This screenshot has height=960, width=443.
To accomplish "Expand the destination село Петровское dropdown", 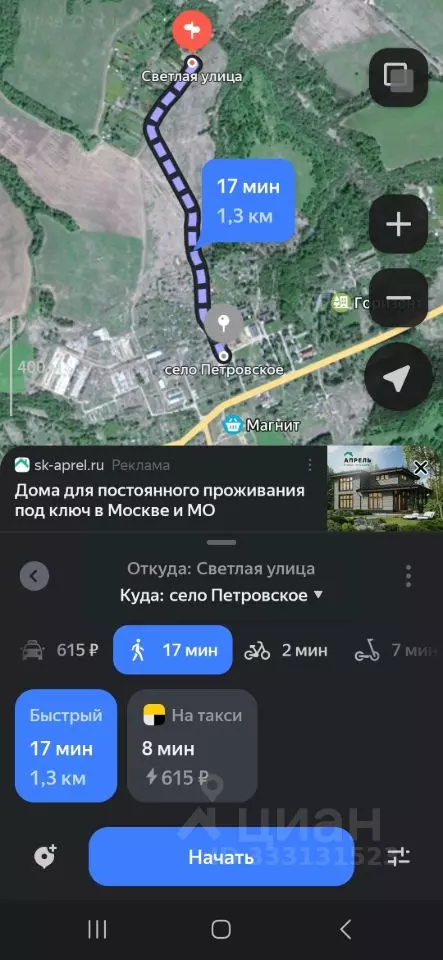I will 318,594.
